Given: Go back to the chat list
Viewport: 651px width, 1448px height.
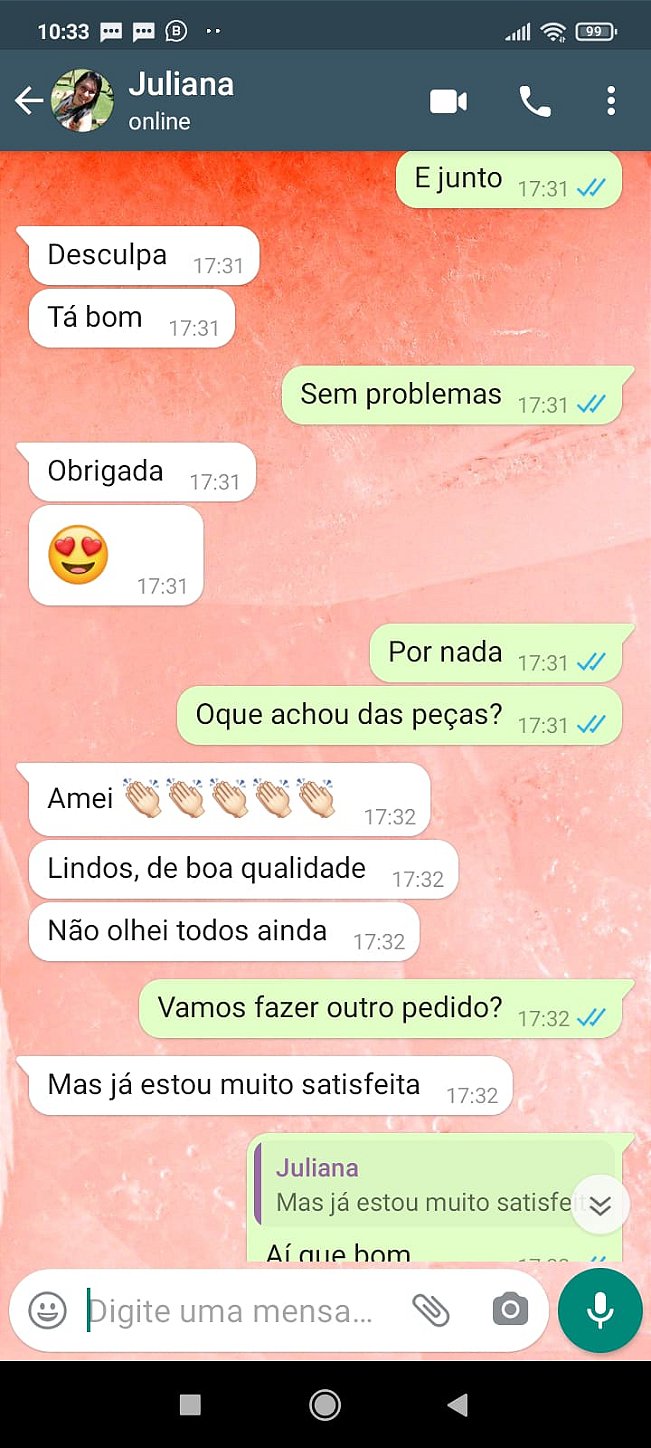Looking at the screenshot, I should (29, 101).
